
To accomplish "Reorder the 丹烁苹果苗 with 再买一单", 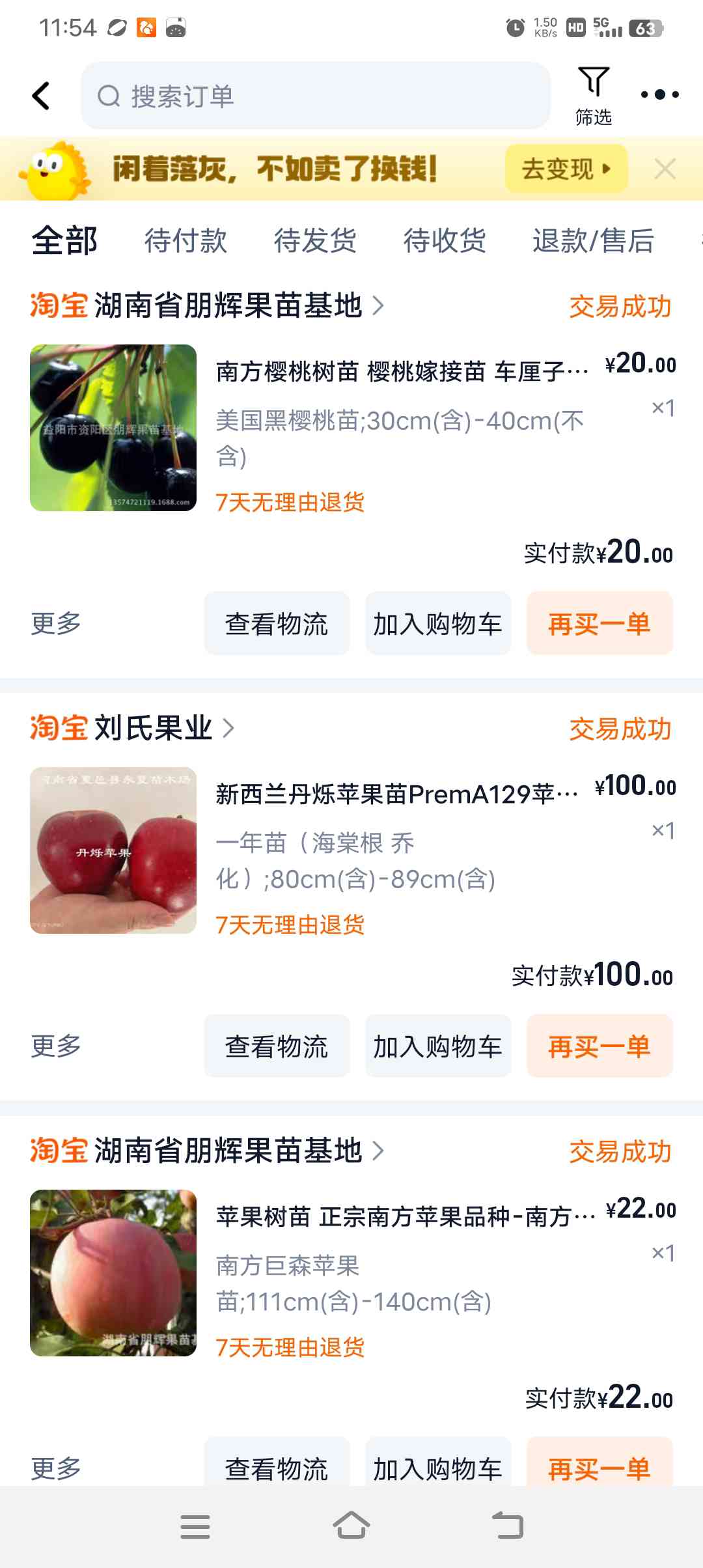I will pyautogui.click(x=600, y=1046).
